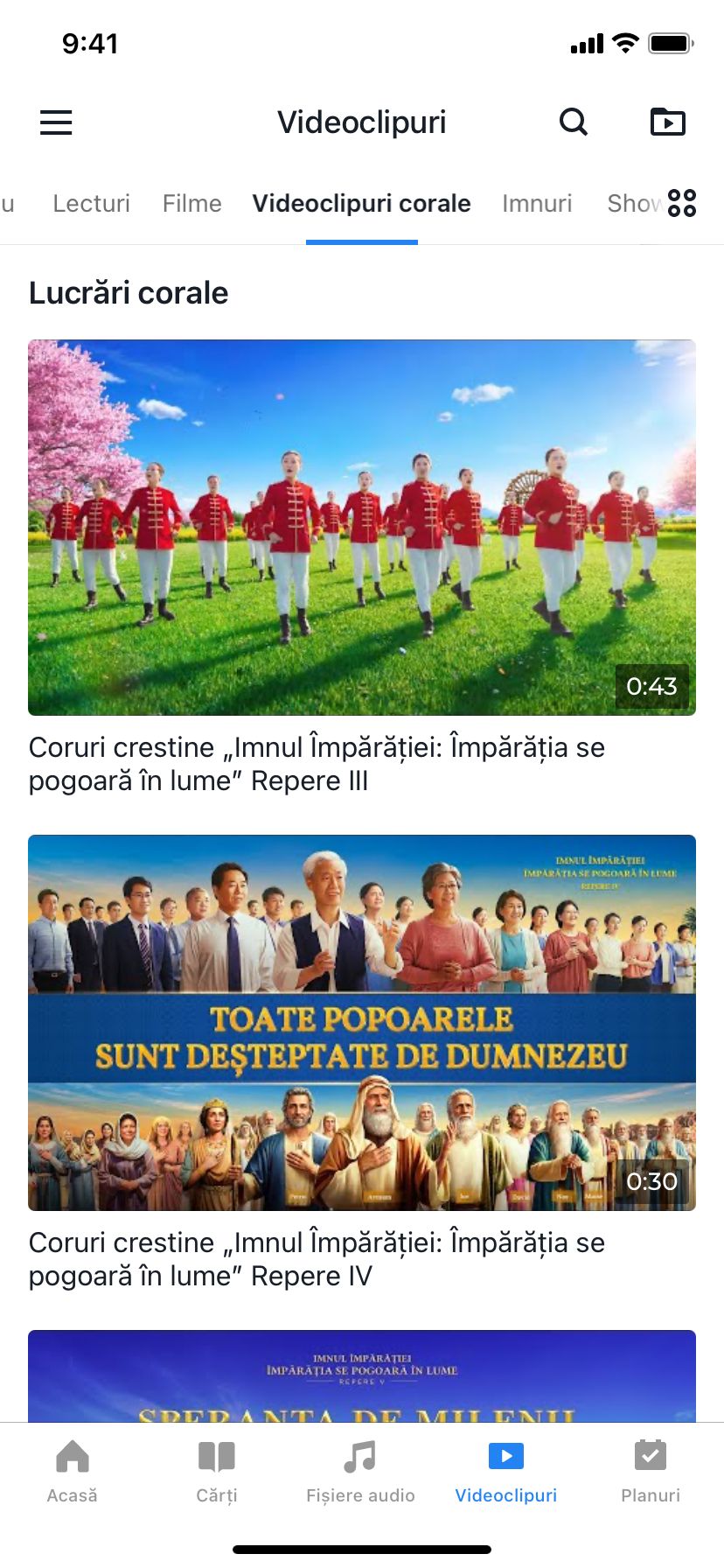Image resolution: width=724 pixels, height=1568 pixels.
Task: Open the hamburger menu
Action: click(56, 122)
